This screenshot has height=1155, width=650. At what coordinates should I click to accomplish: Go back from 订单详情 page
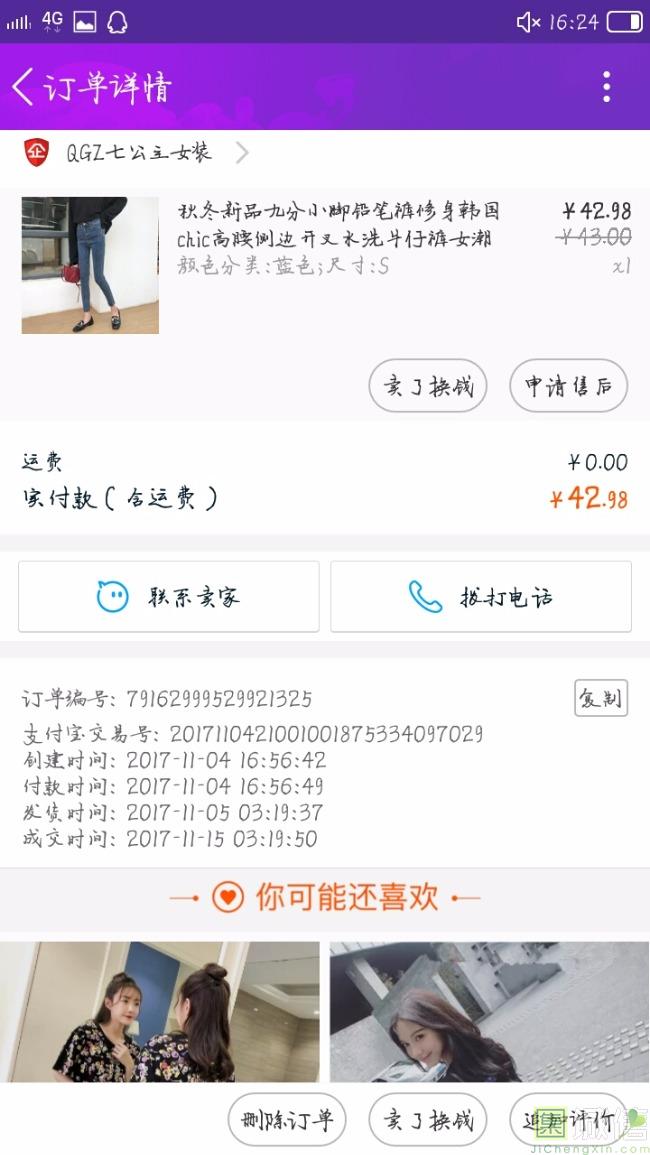[x=24, y=87]
